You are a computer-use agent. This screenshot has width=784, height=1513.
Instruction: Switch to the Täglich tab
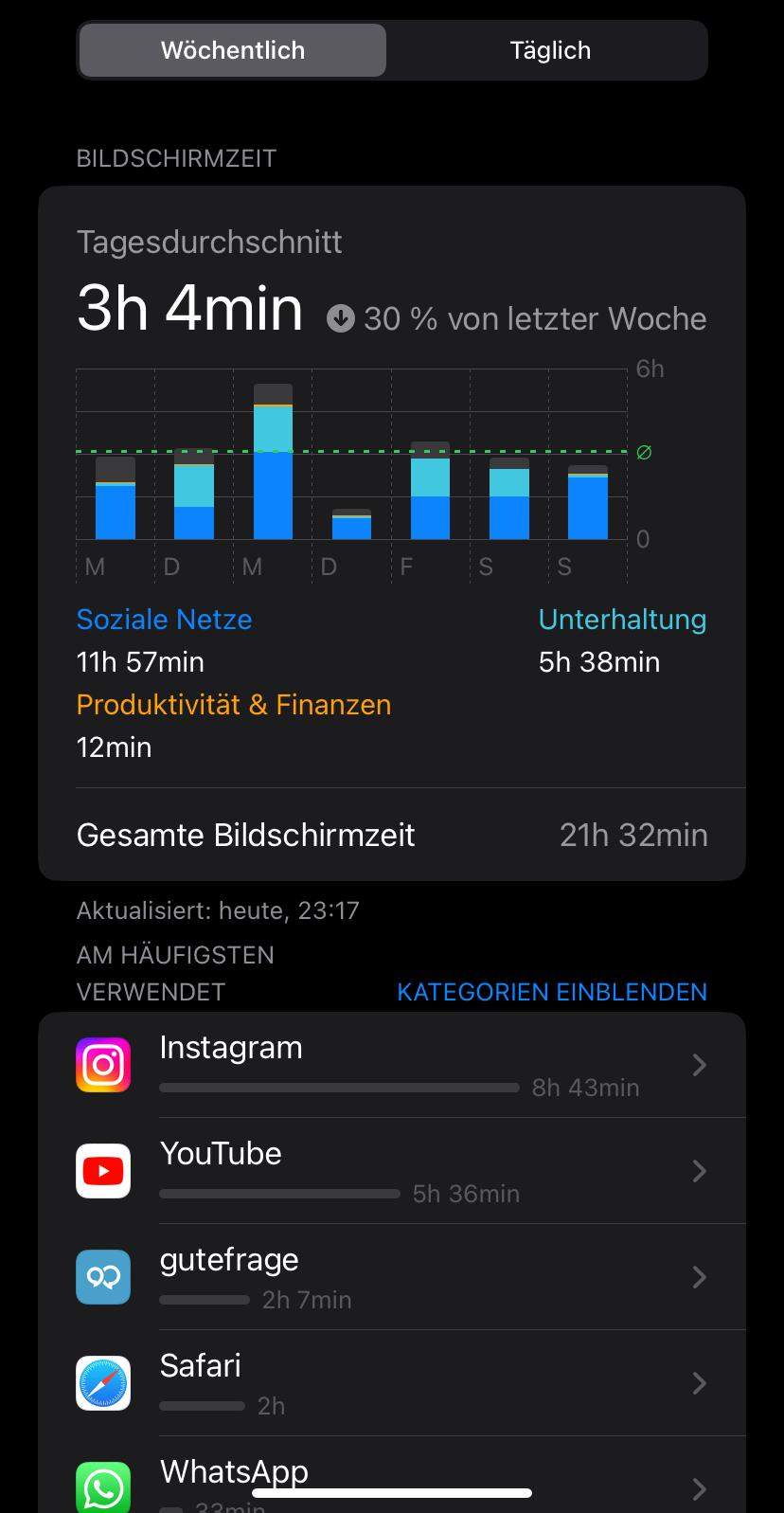coord(549,49)
